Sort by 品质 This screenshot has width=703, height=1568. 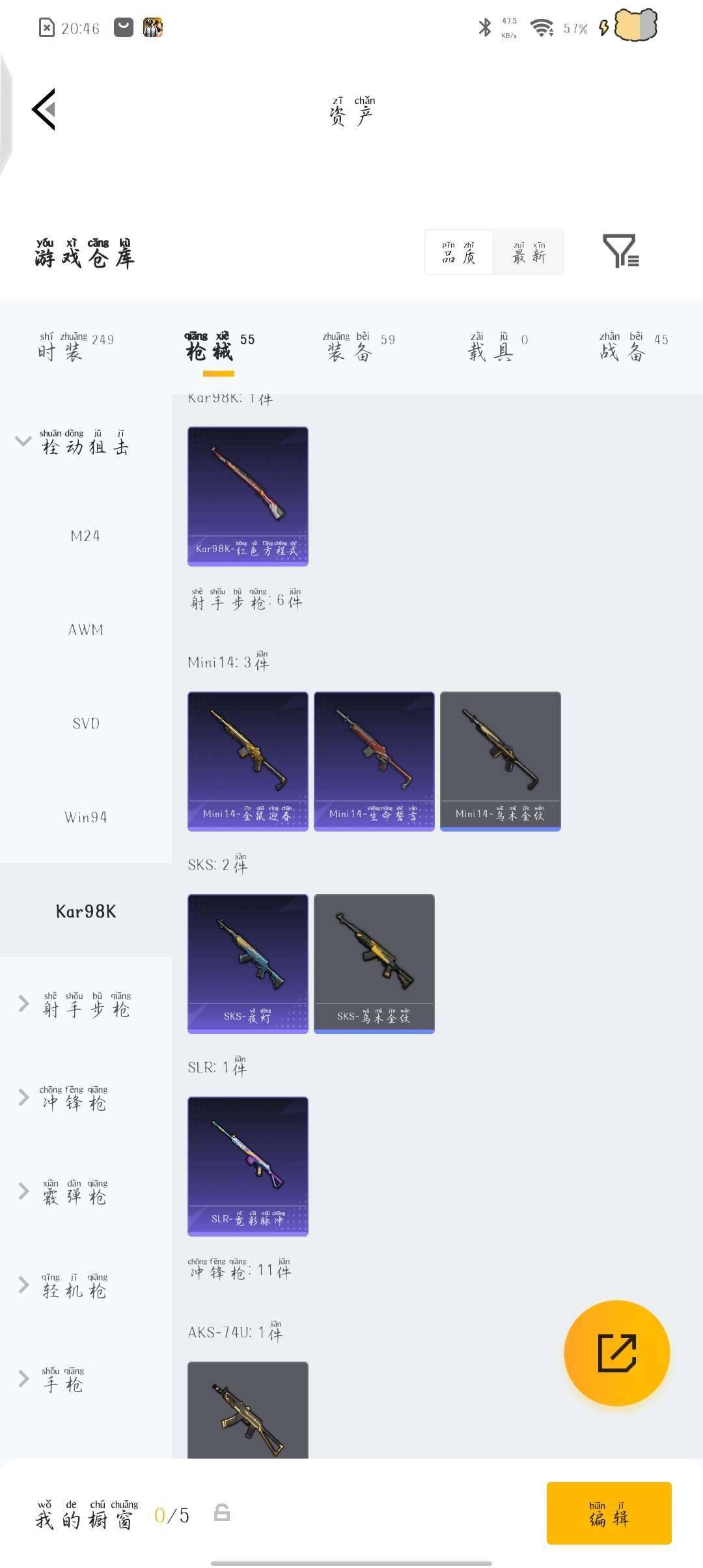(459, 253)
